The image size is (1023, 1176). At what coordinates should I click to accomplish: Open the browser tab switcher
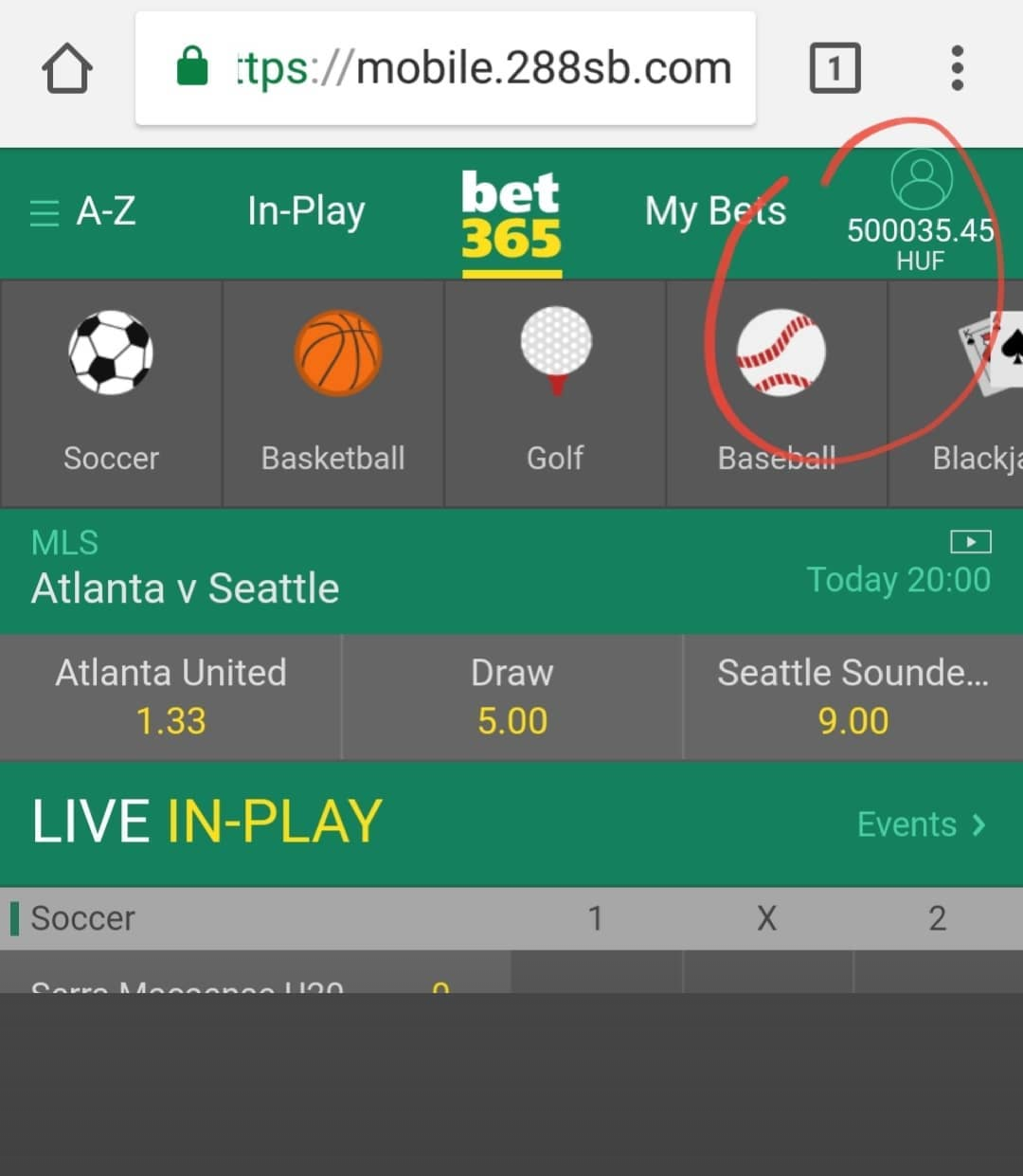click(835, 68)
